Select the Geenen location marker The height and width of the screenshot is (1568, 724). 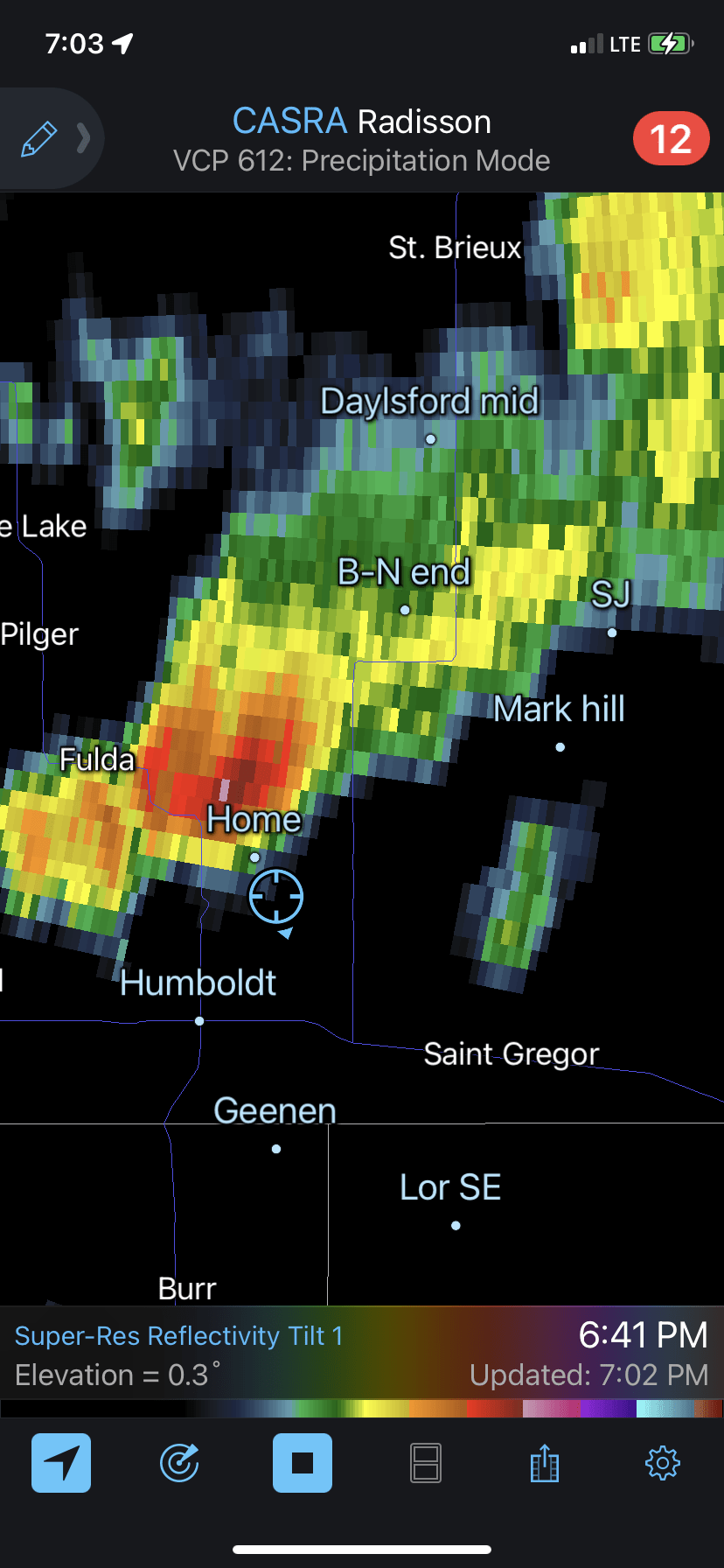[x=276, y=1149]
